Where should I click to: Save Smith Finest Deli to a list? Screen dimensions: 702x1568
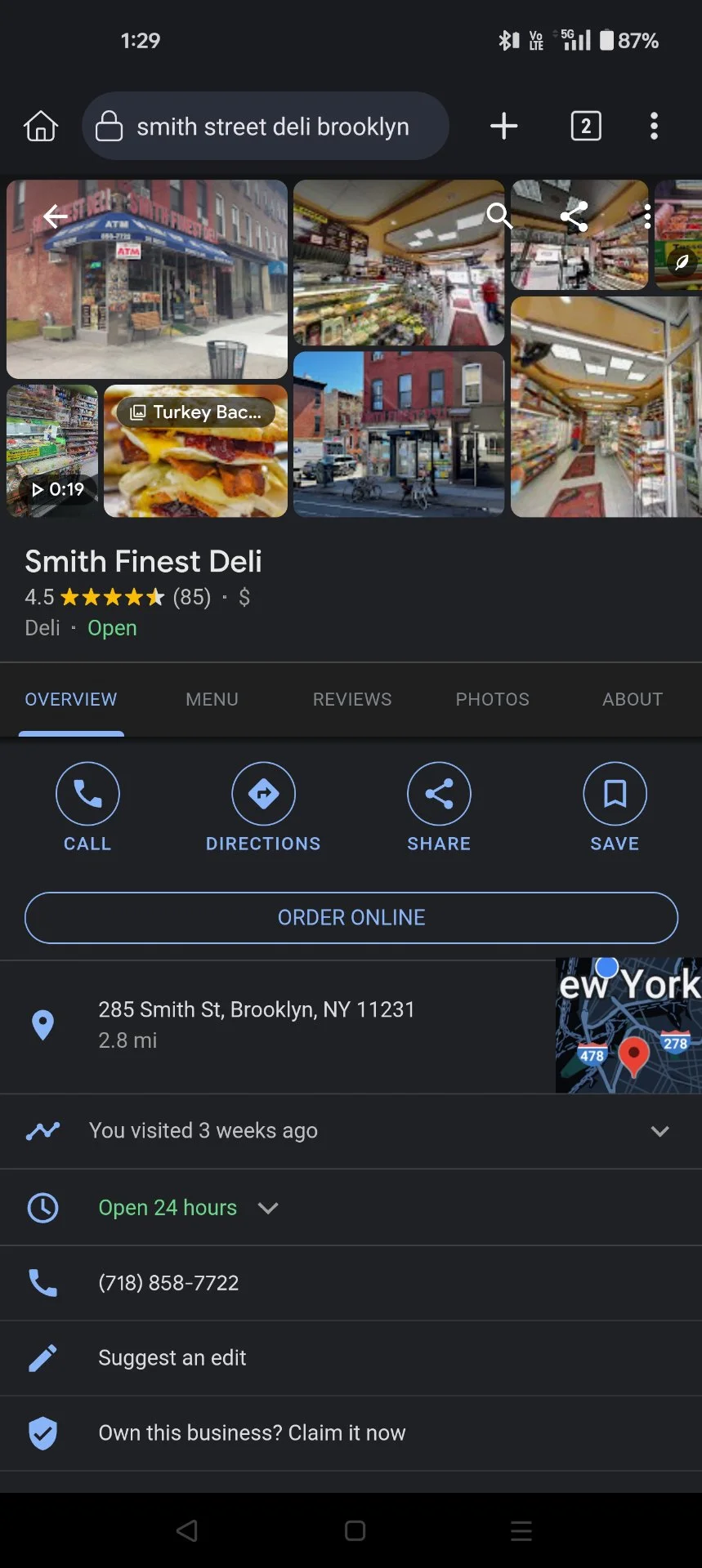pyautogui.click(x=615, y=806)
